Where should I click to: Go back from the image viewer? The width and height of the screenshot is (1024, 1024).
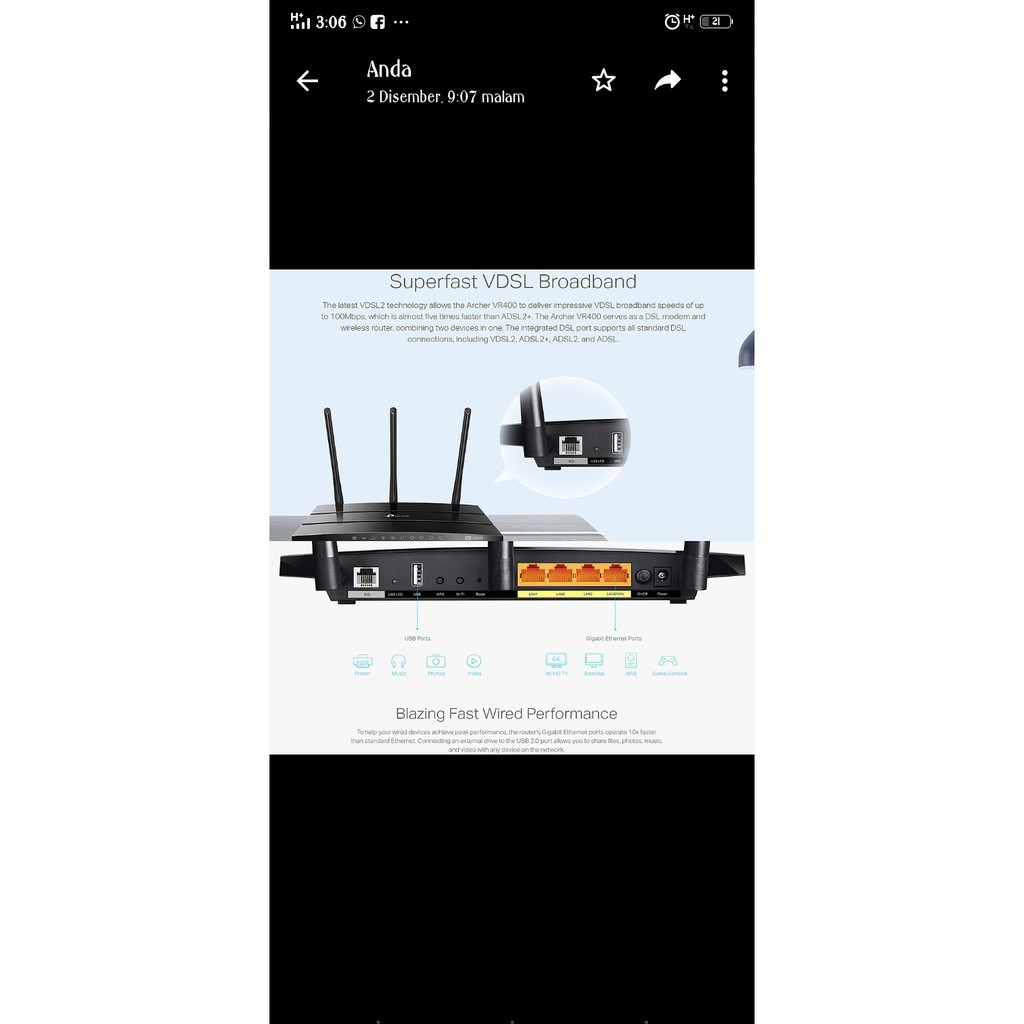pos(307,81)
